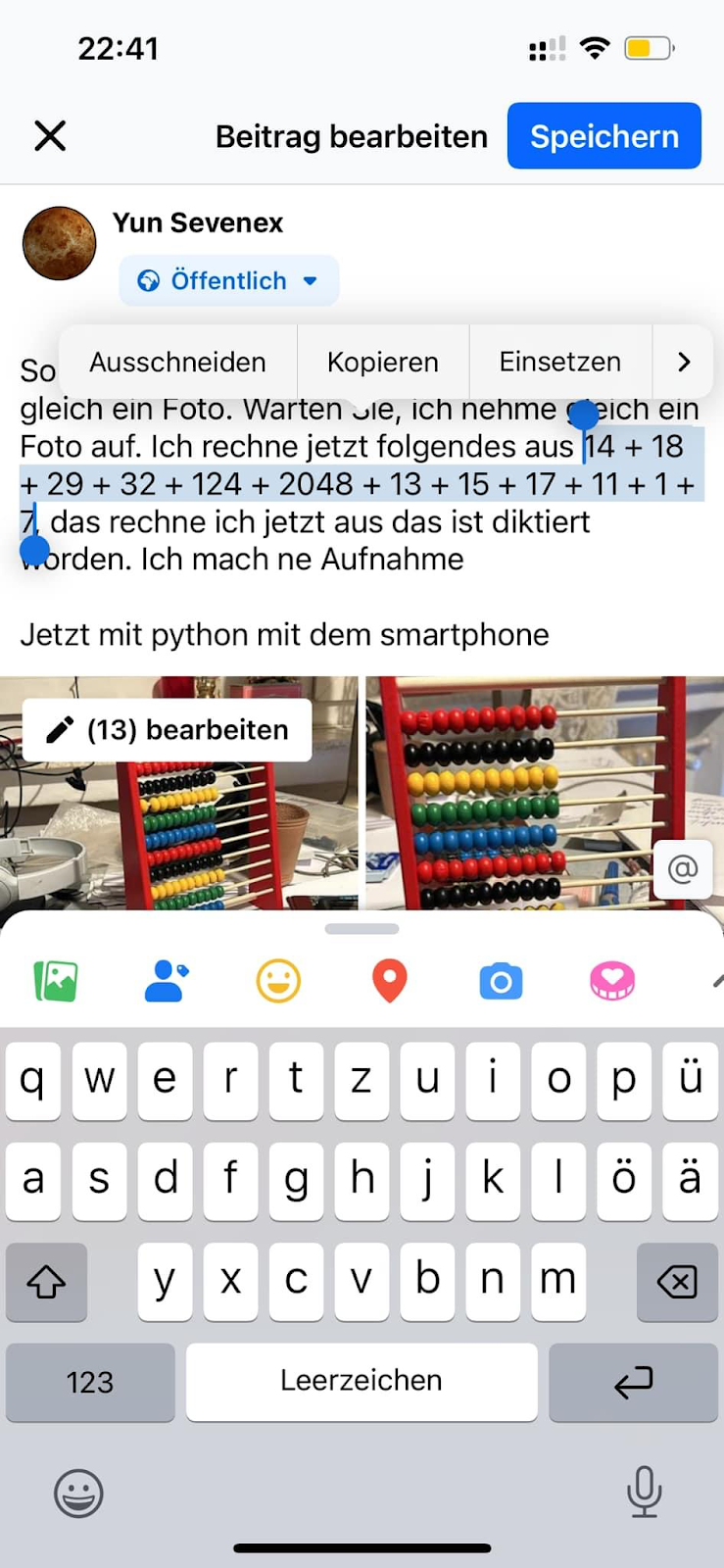724x1568 pixels.
Task: Start dictation with the microphone key
Action: (644, 1493)
